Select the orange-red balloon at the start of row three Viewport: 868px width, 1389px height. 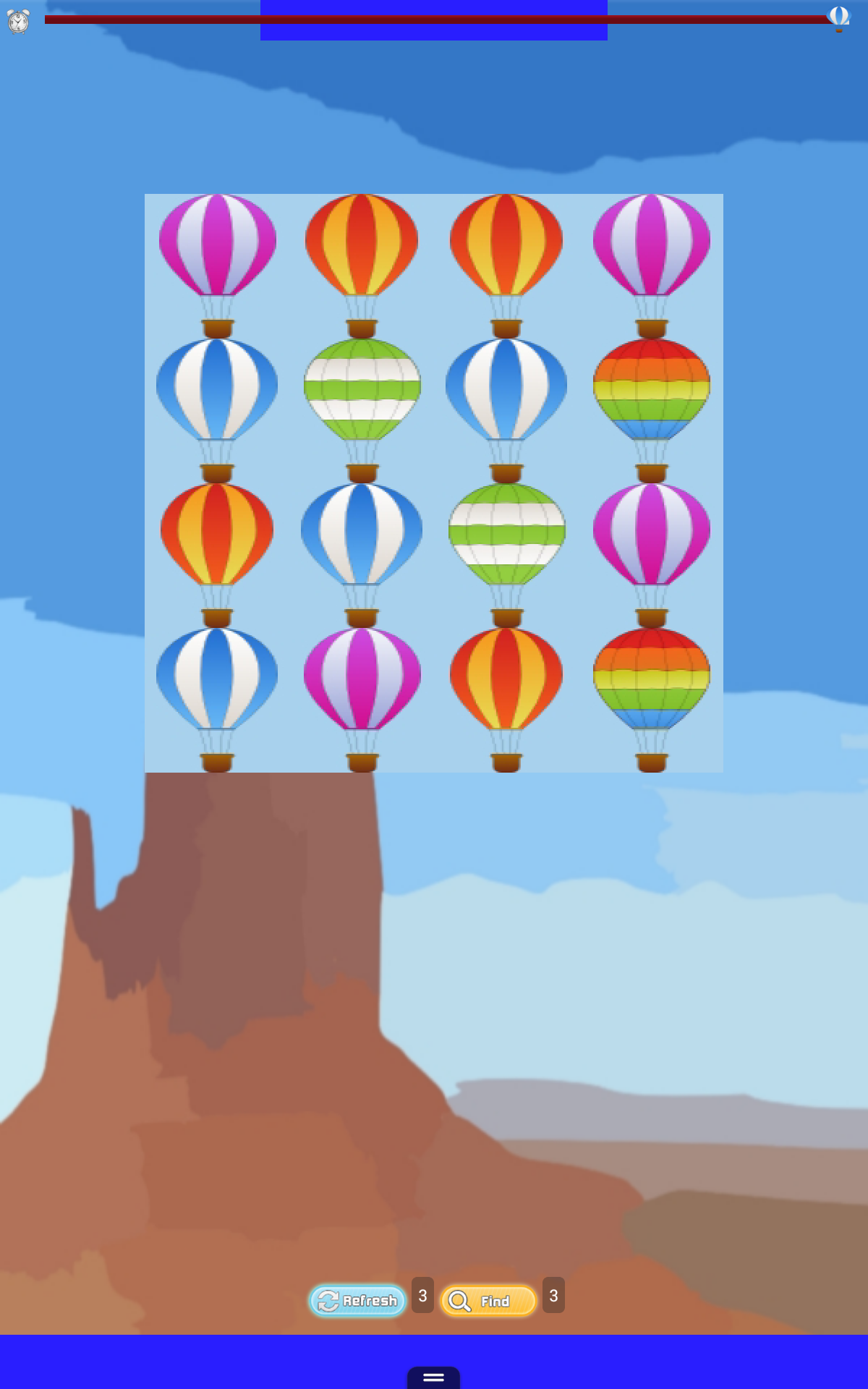(217, 532)
